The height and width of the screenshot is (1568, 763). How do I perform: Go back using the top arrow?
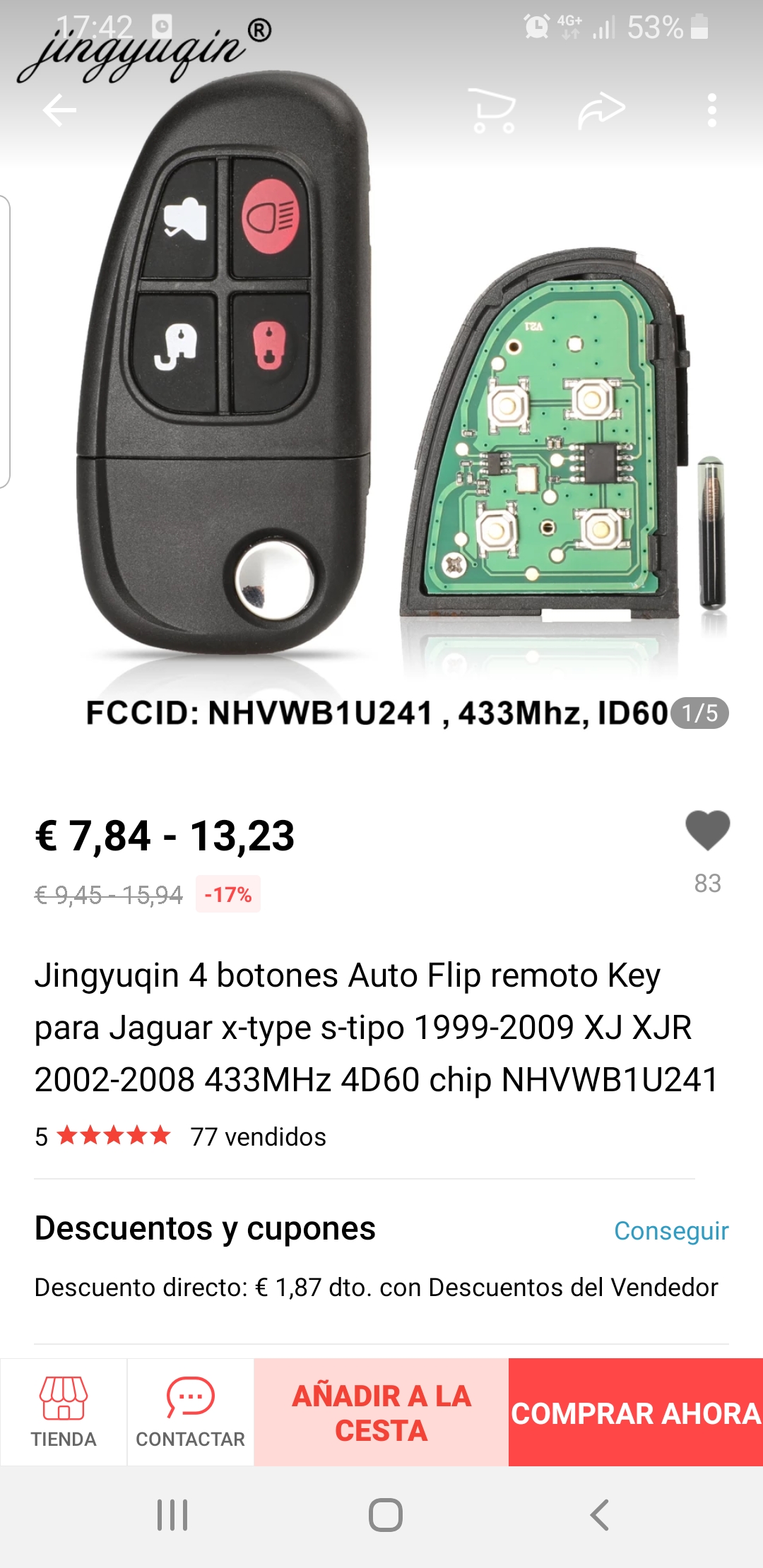(x=59, y=110)
